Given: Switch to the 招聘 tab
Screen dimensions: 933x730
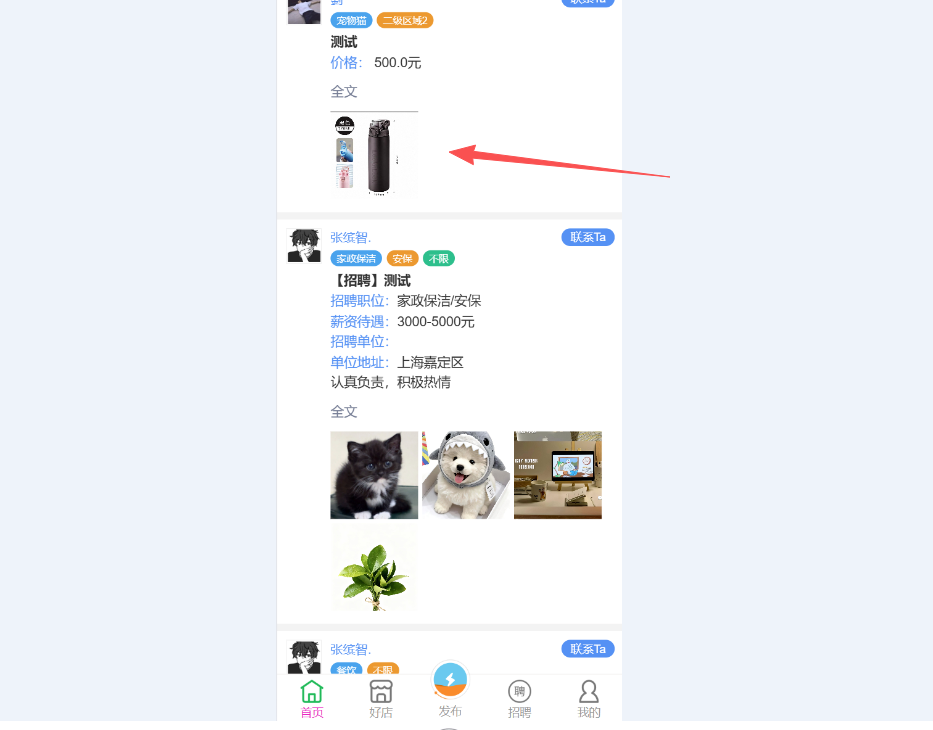Looking at the screenshot, I should coord(519,698).
